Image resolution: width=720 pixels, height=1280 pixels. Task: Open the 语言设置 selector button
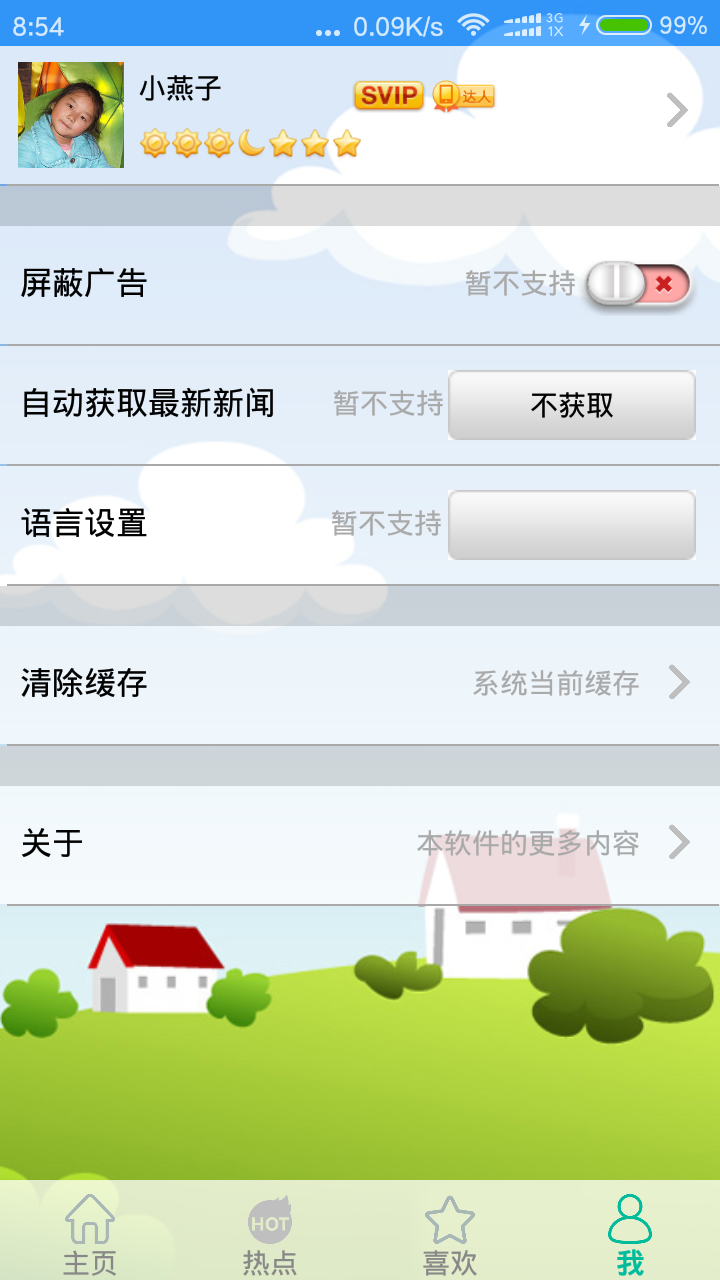(x=571, y=525)
